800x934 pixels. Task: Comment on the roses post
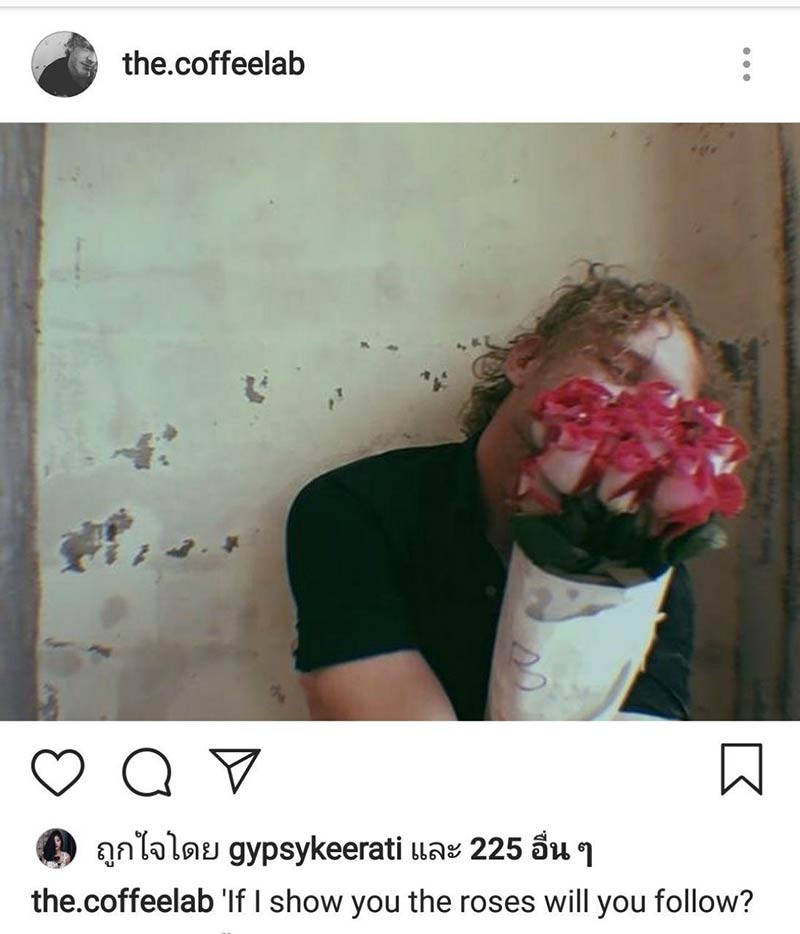click(146, 772)
